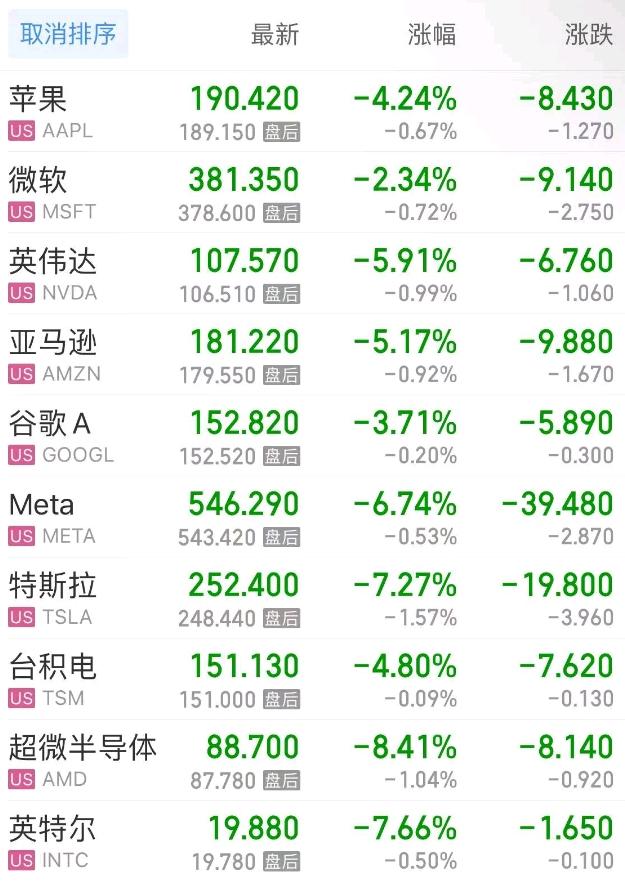Tap the 取消排序 button
The width and height of the screenshot is (625, 884).
click(x=68, y=35)
